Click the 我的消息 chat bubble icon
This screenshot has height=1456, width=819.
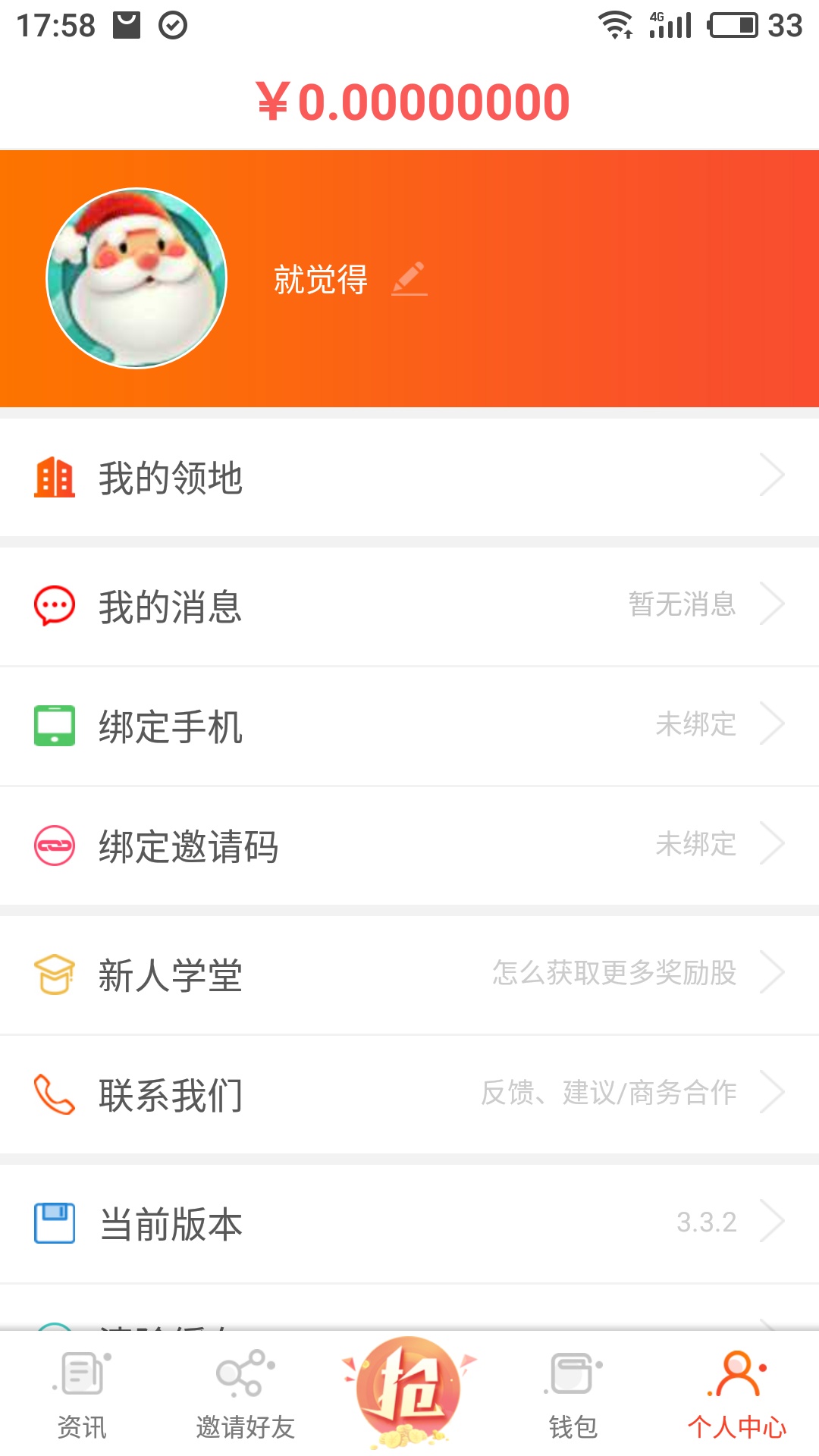[x=55, y=606]
